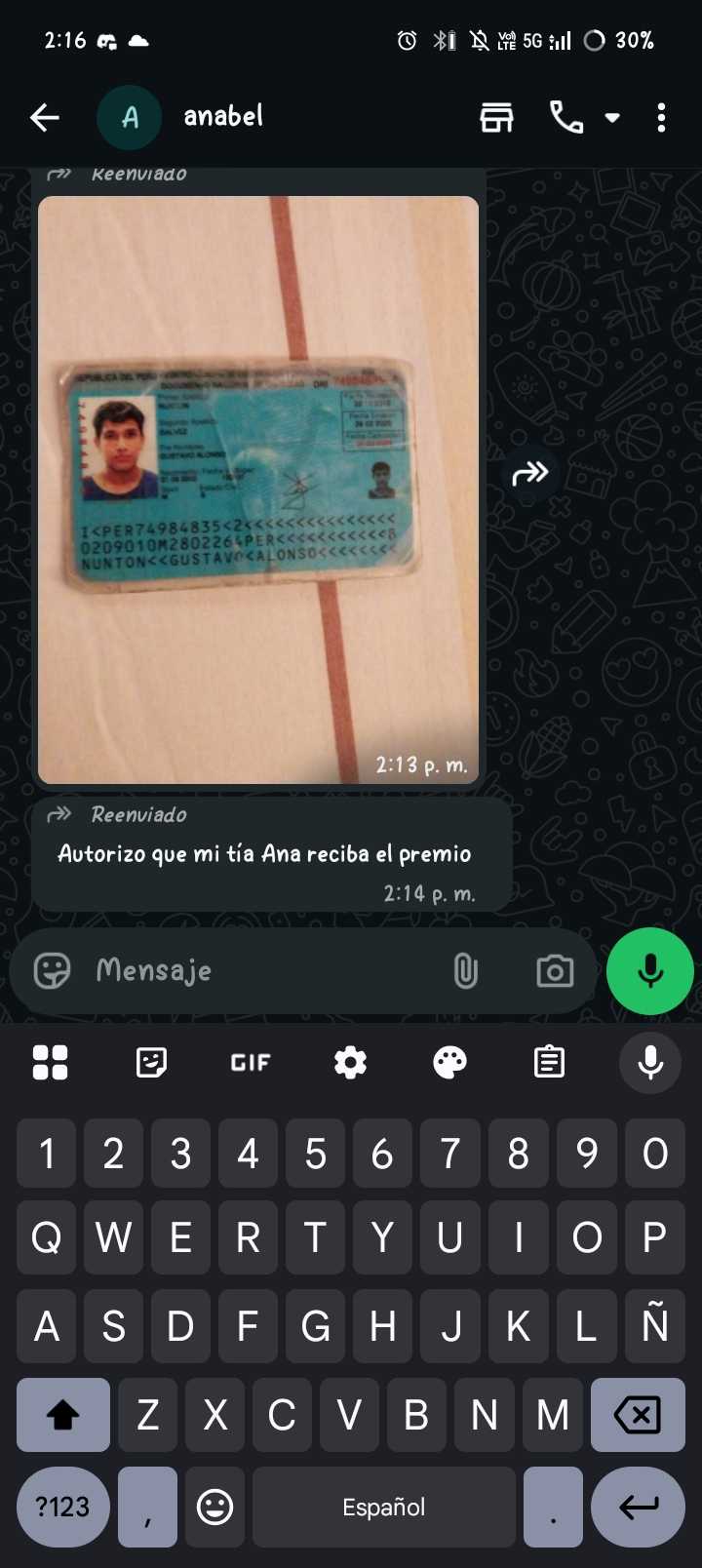Open the camera from the message bar

pos(555,971)
